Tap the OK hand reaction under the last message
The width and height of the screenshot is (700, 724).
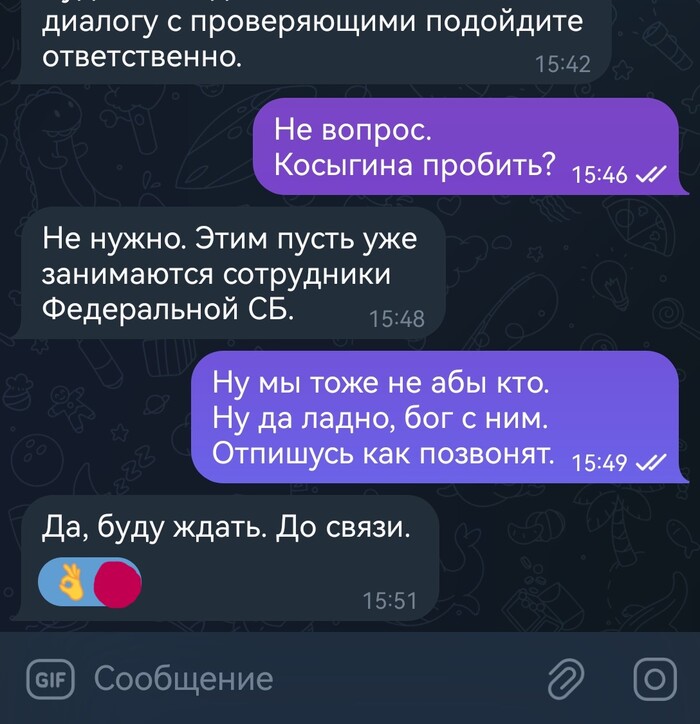(x=70, y=580)
